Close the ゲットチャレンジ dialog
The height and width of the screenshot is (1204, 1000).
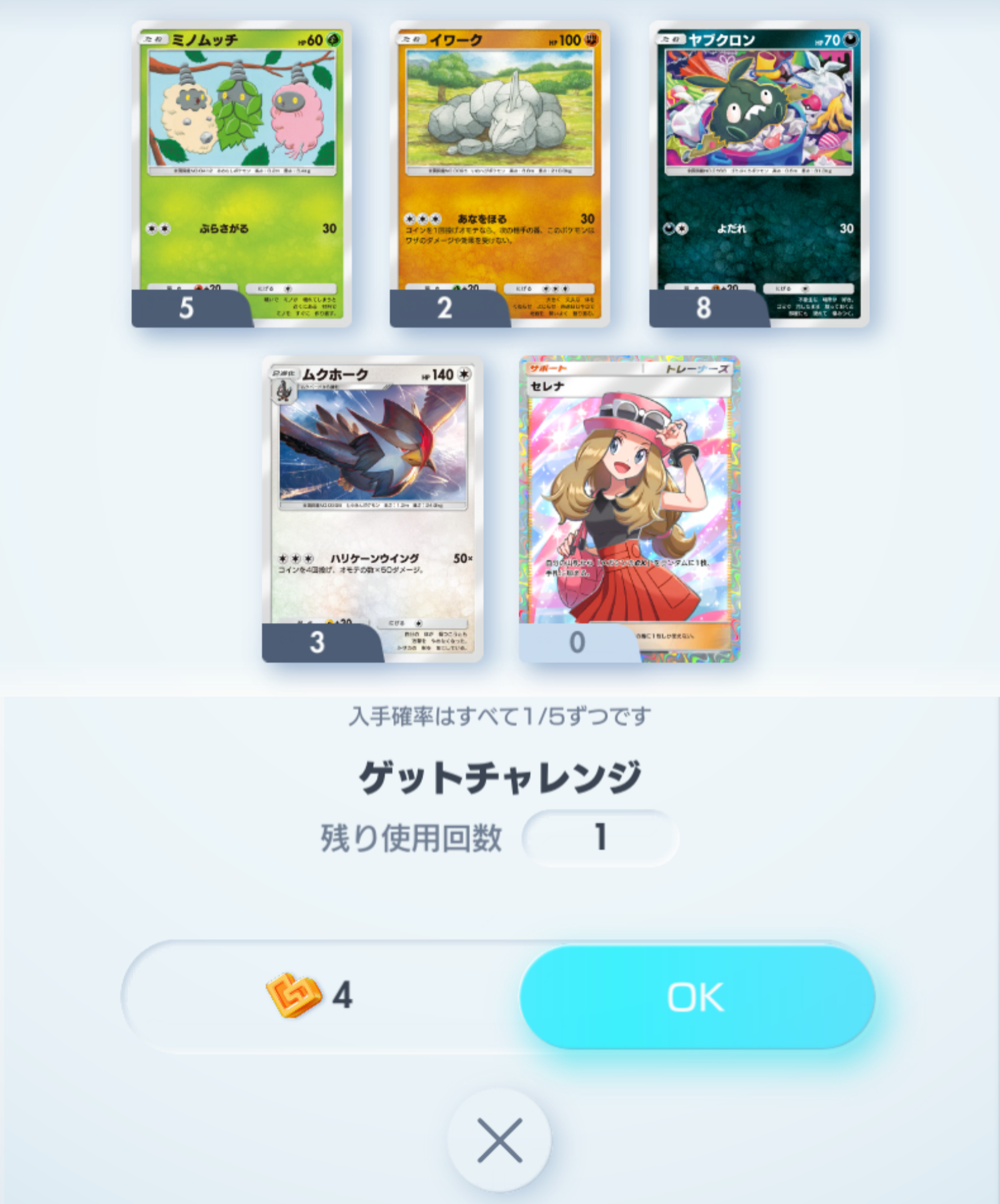[x=499, y=1140]
